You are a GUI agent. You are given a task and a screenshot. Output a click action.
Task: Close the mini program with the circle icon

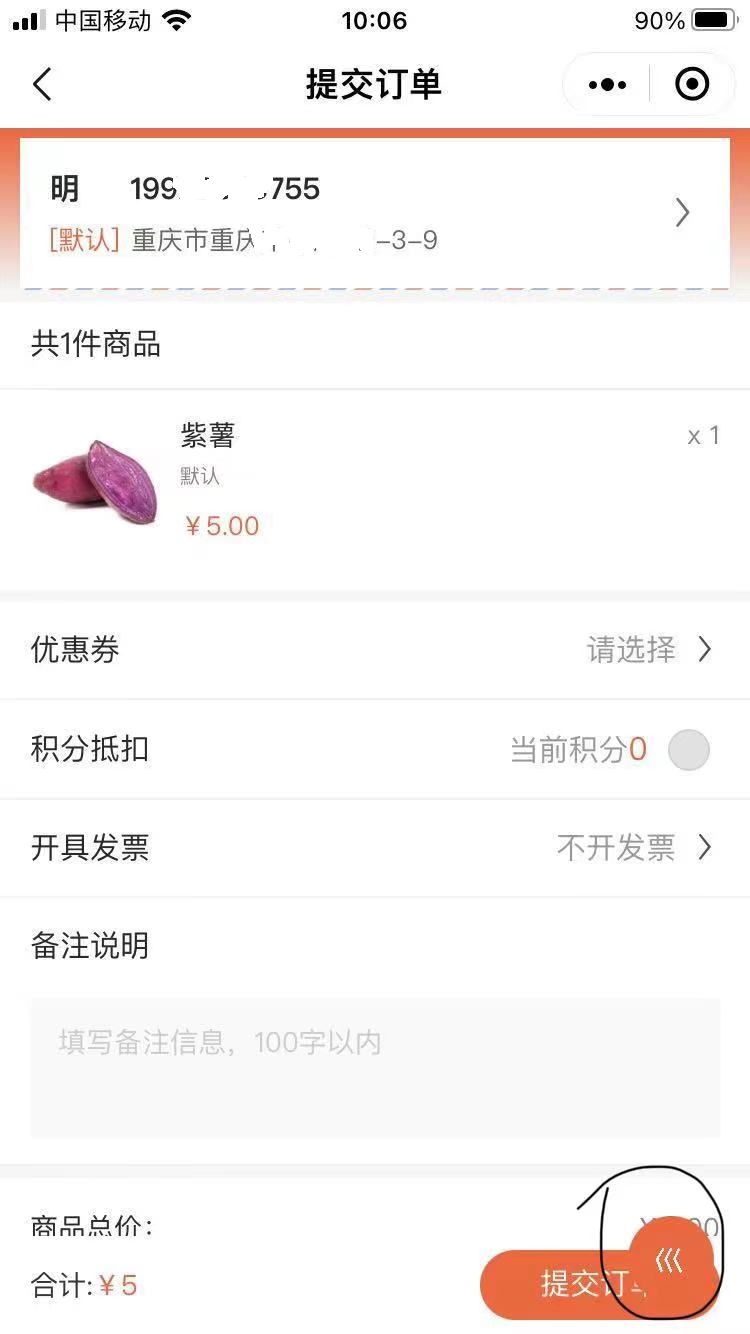point(692,85)
